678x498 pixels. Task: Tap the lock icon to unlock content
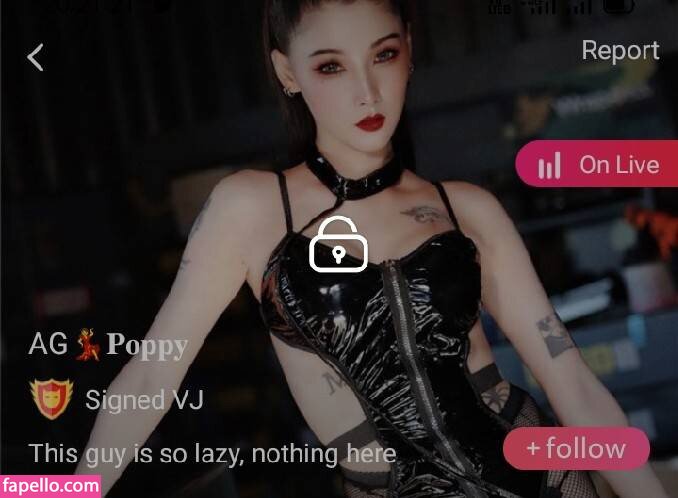pyautogui.click(x=339, y=244)
